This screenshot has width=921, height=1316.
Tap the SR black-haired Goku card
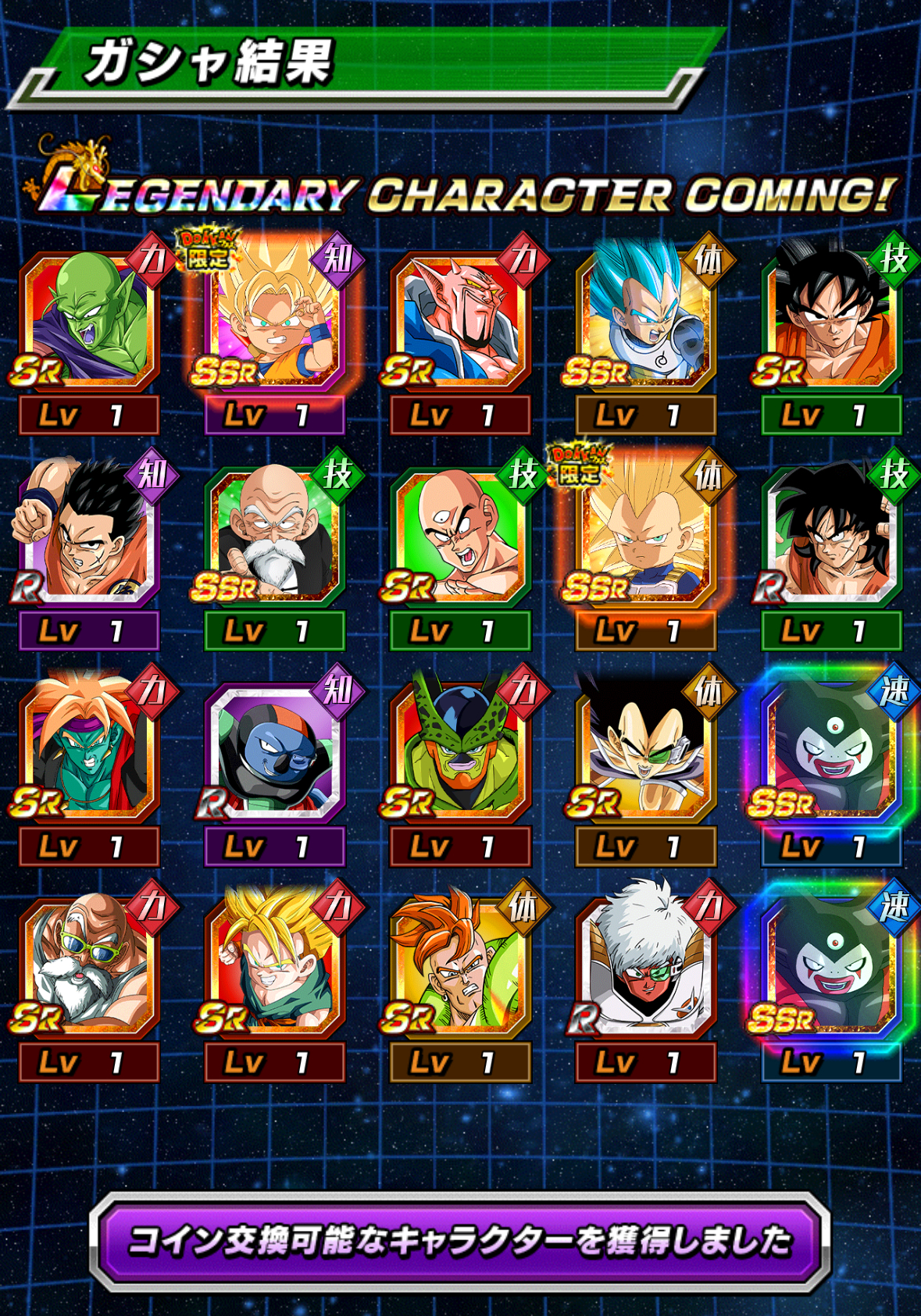pos(831,320)
